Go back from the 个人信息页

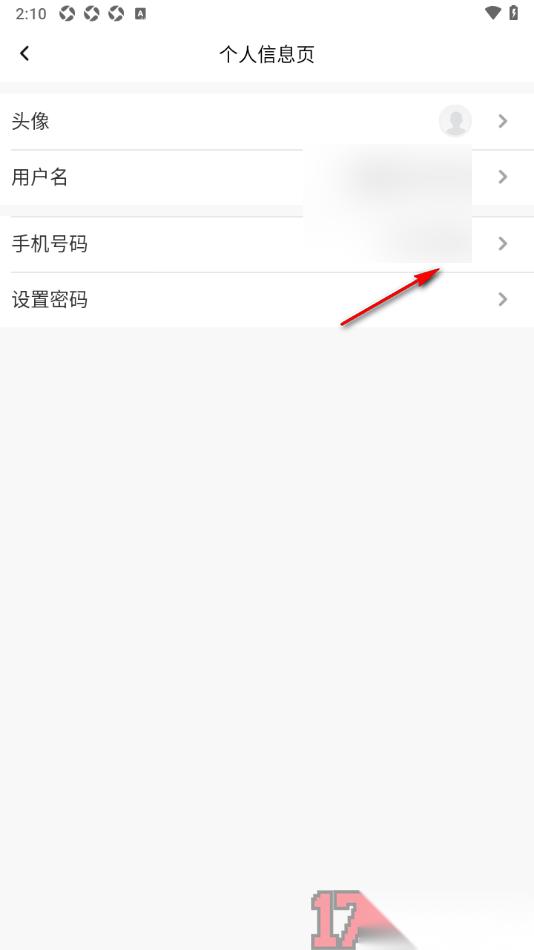(x=24, y=53)
